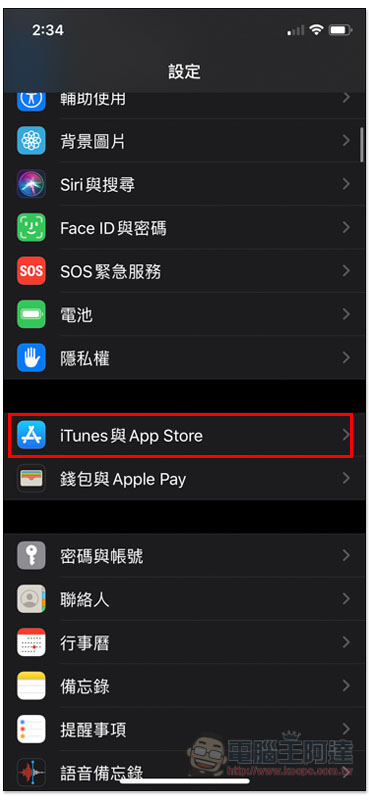
Task: Open 電池 battery settings
Action: click(184, 314)
